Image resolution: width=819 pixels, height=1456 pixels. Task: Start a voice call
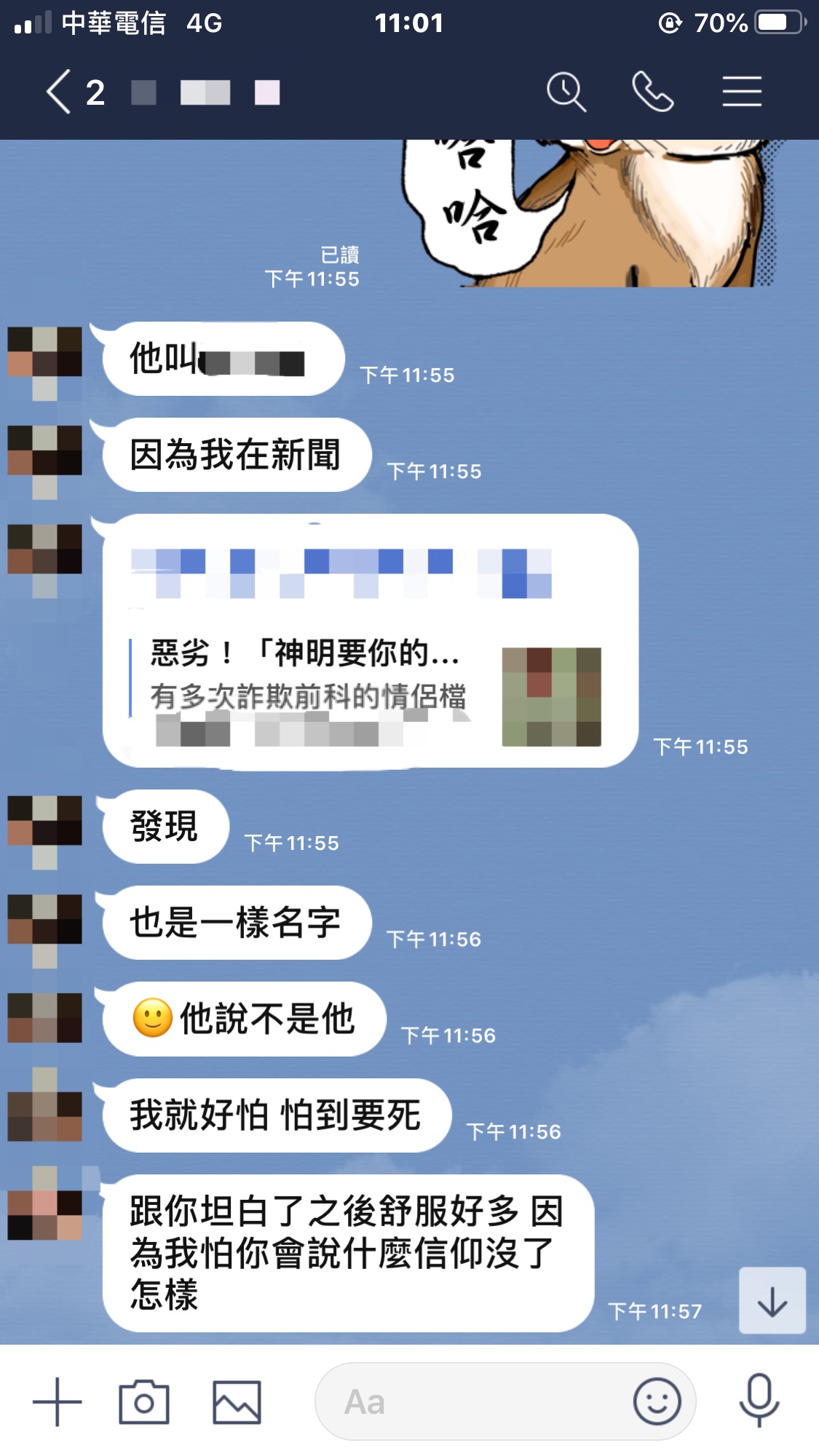pos(652,92)
